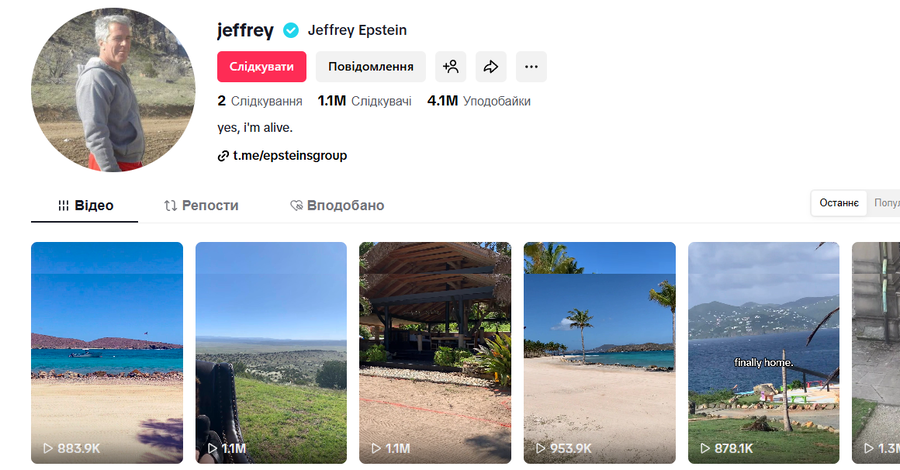This screenshot has width=900, height=470.
Task: Tap the red Слідкувати follow button
Action: [x=261, y=67]
